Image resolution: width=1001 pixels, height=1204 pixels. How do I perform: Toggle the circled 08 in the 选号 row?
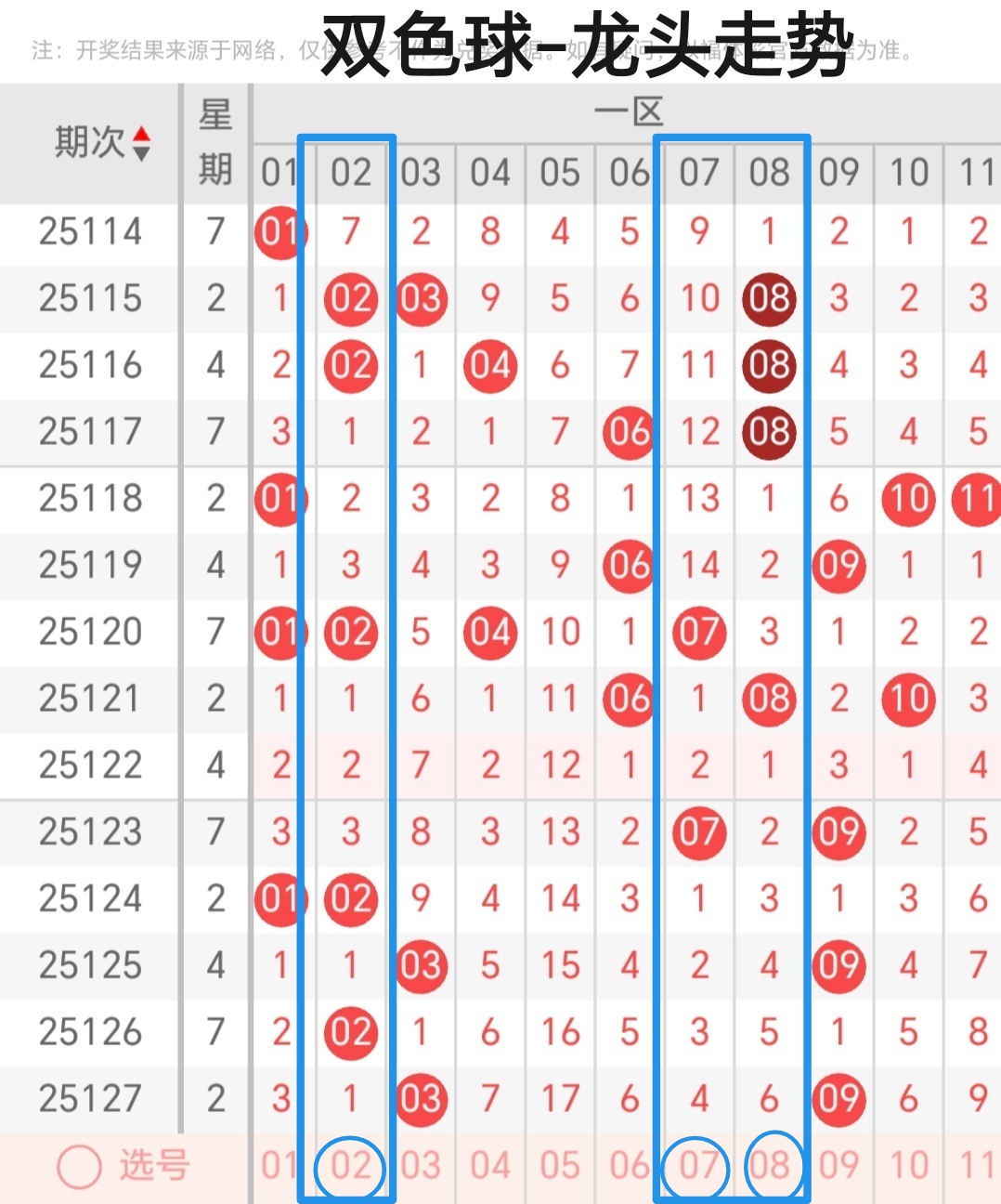coord(768,1164)
